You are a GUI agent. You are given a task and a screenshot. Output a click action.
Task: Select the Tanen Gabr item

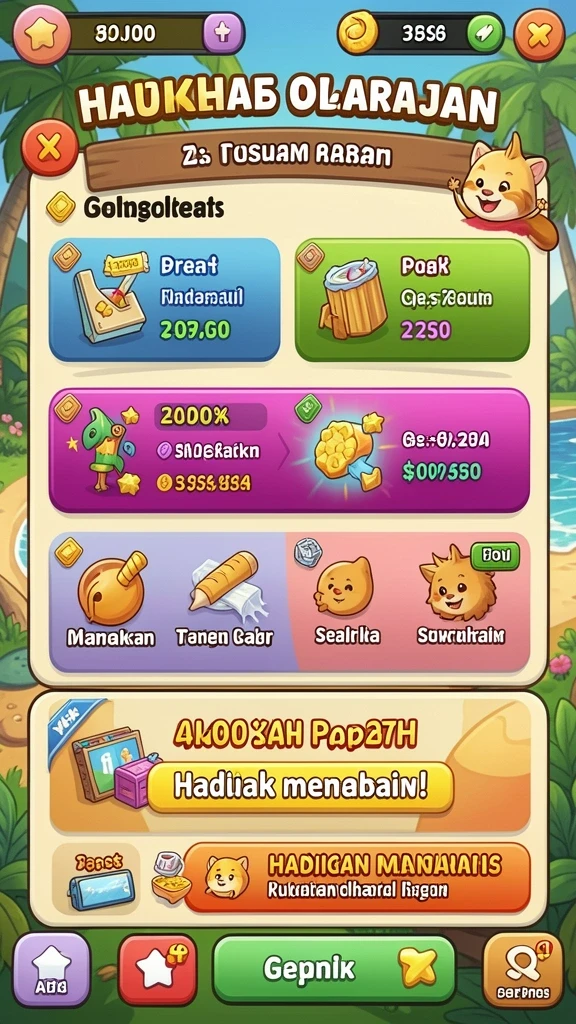point(224,601)
